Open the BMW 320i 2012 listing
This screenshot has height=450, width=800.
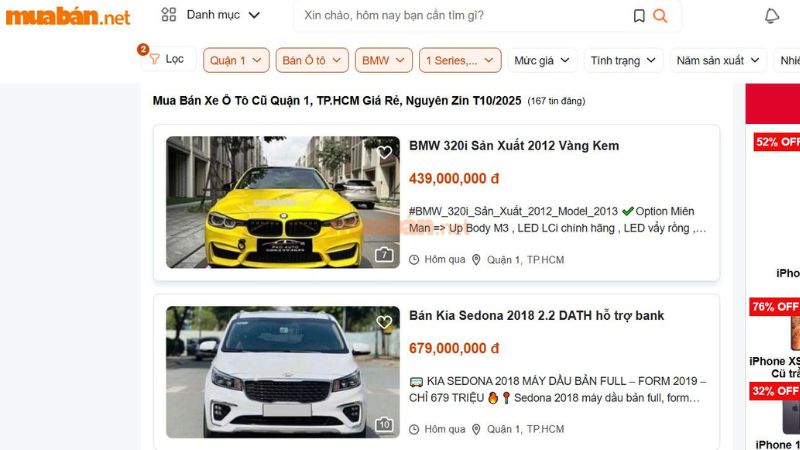tap(513, 146)
